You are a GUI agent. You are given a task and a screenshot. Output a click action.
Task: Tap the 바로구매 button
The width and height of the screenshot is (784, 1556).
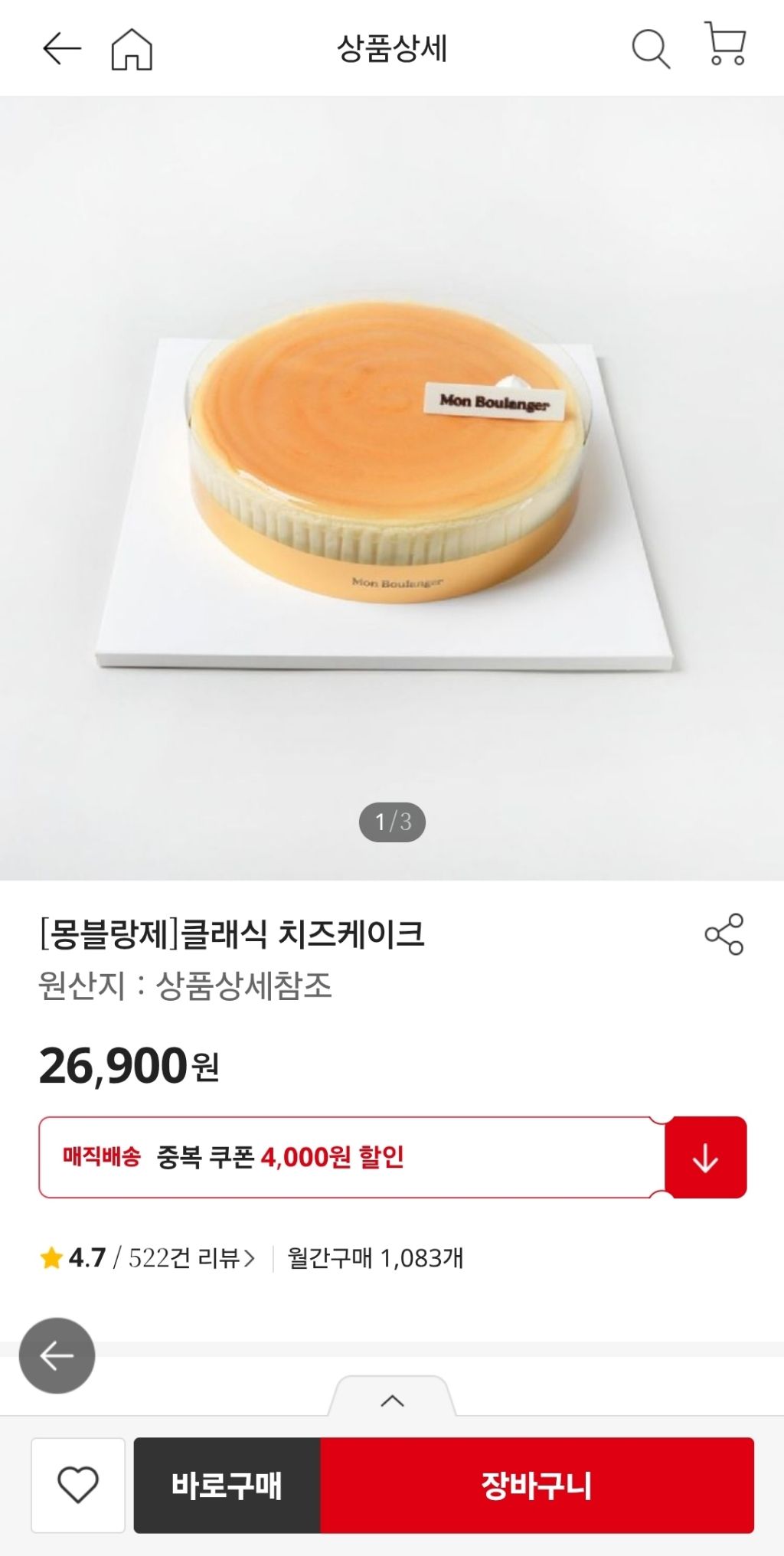(x=227, y=1486)
